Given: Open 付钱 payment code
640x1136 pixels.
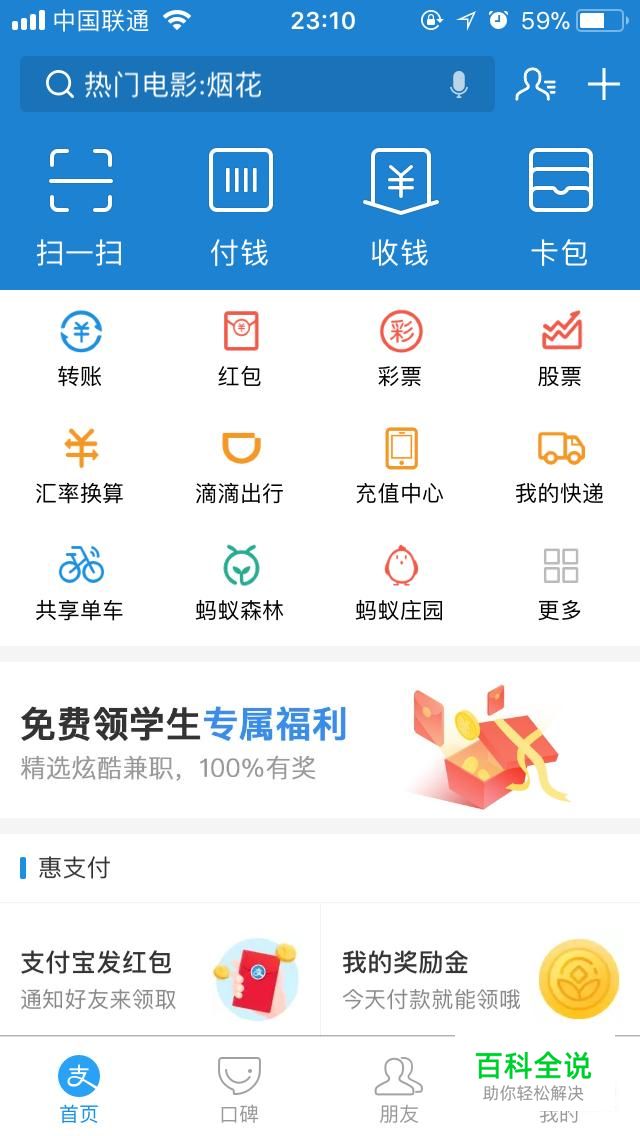Looking at the screenshot, I should tap(240, 205).
